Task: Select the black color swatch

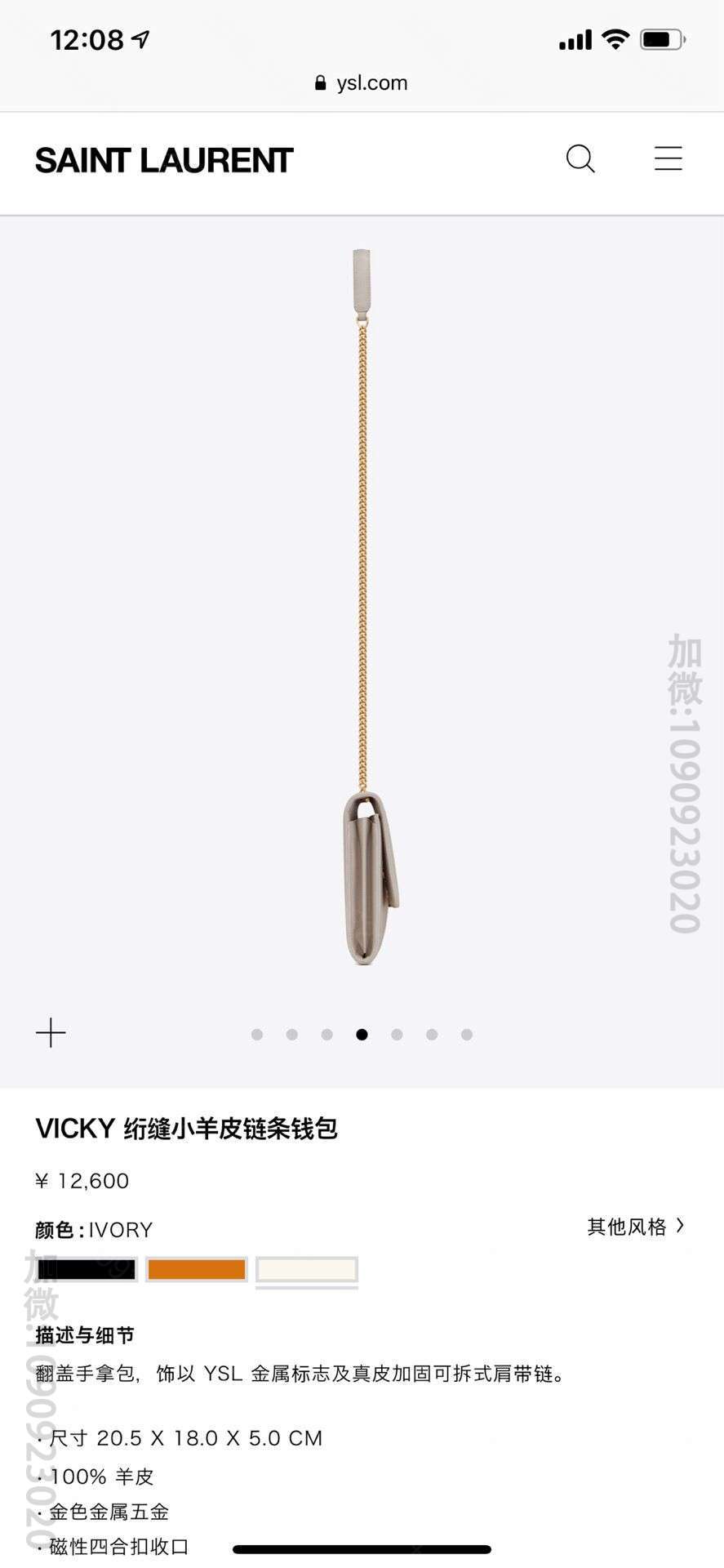Action: [87, 1269]
